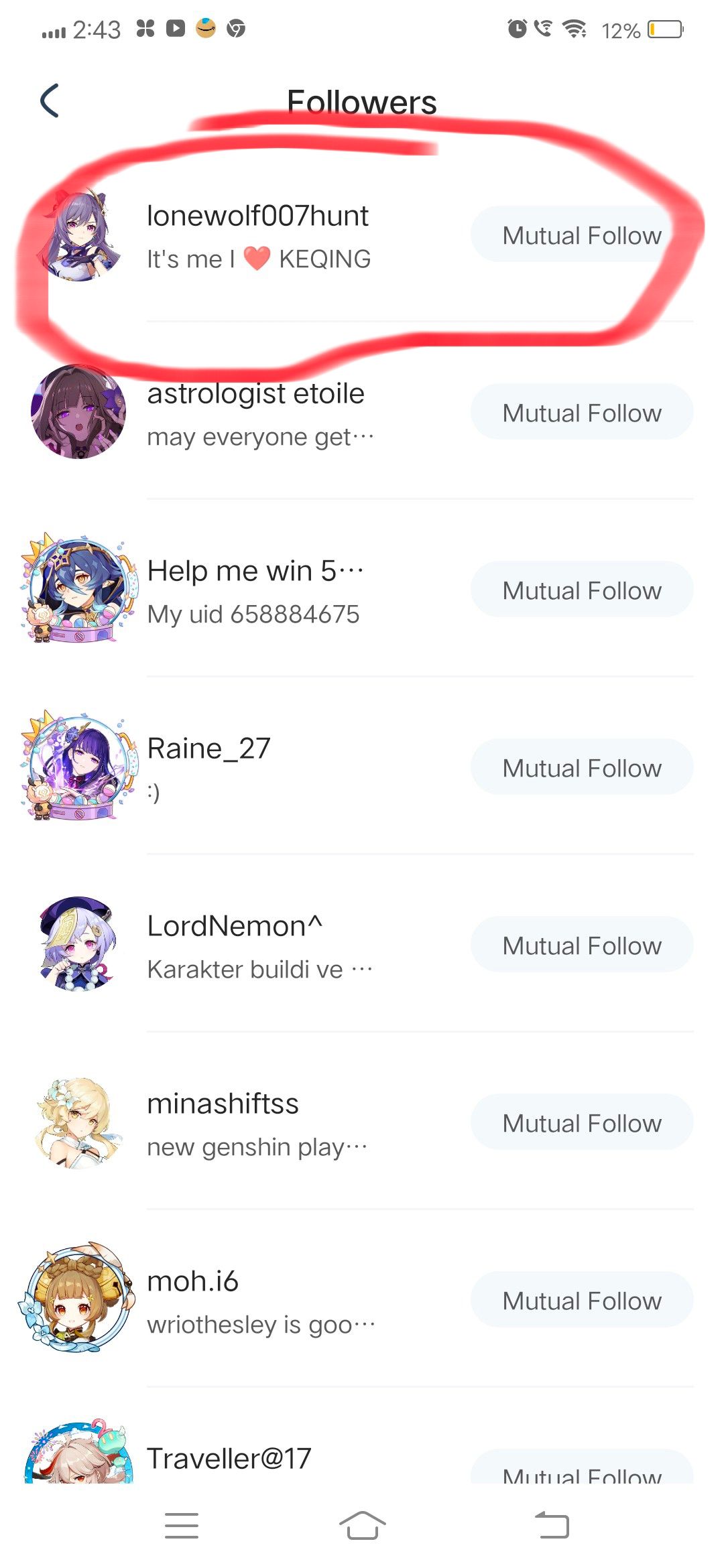724x1568 pixels.
Task: Open astrologist etoile's profile
Action: click(x=255, y=395)
